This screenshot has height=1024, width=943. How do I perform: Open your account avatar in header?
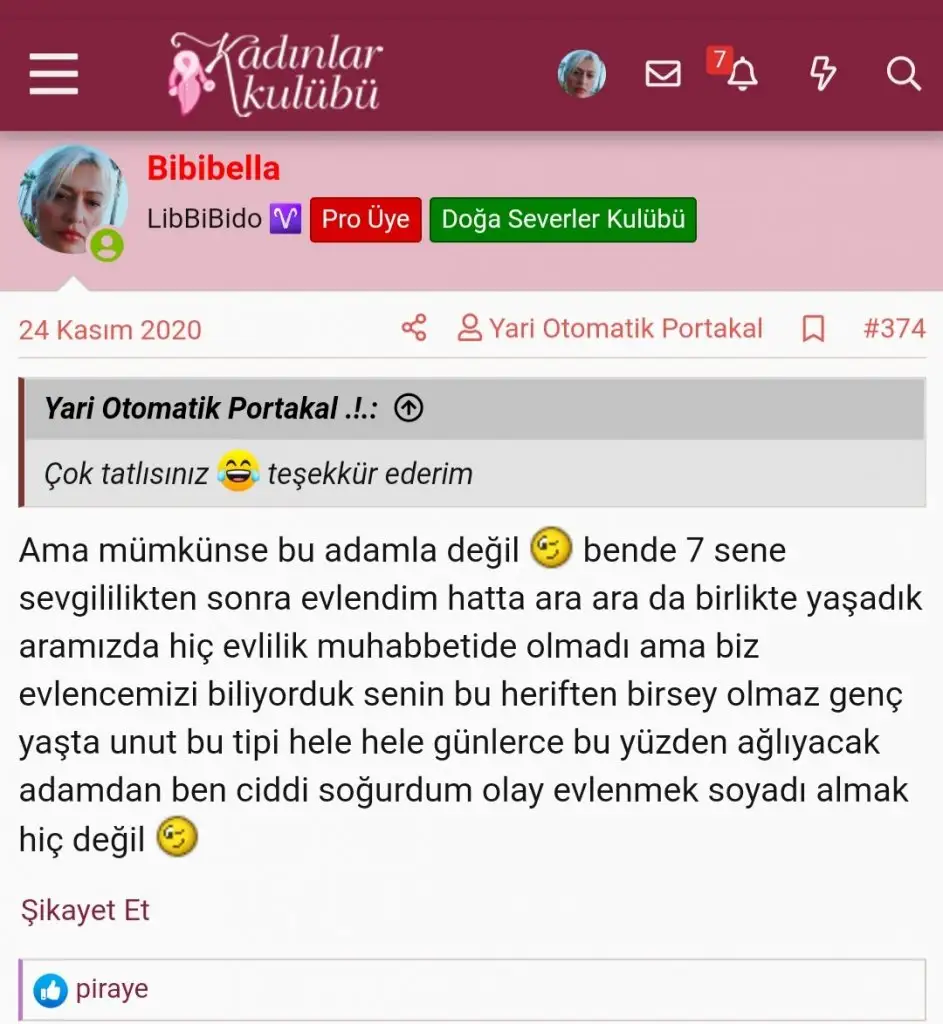pyautogui.click(x=581, y=74)
